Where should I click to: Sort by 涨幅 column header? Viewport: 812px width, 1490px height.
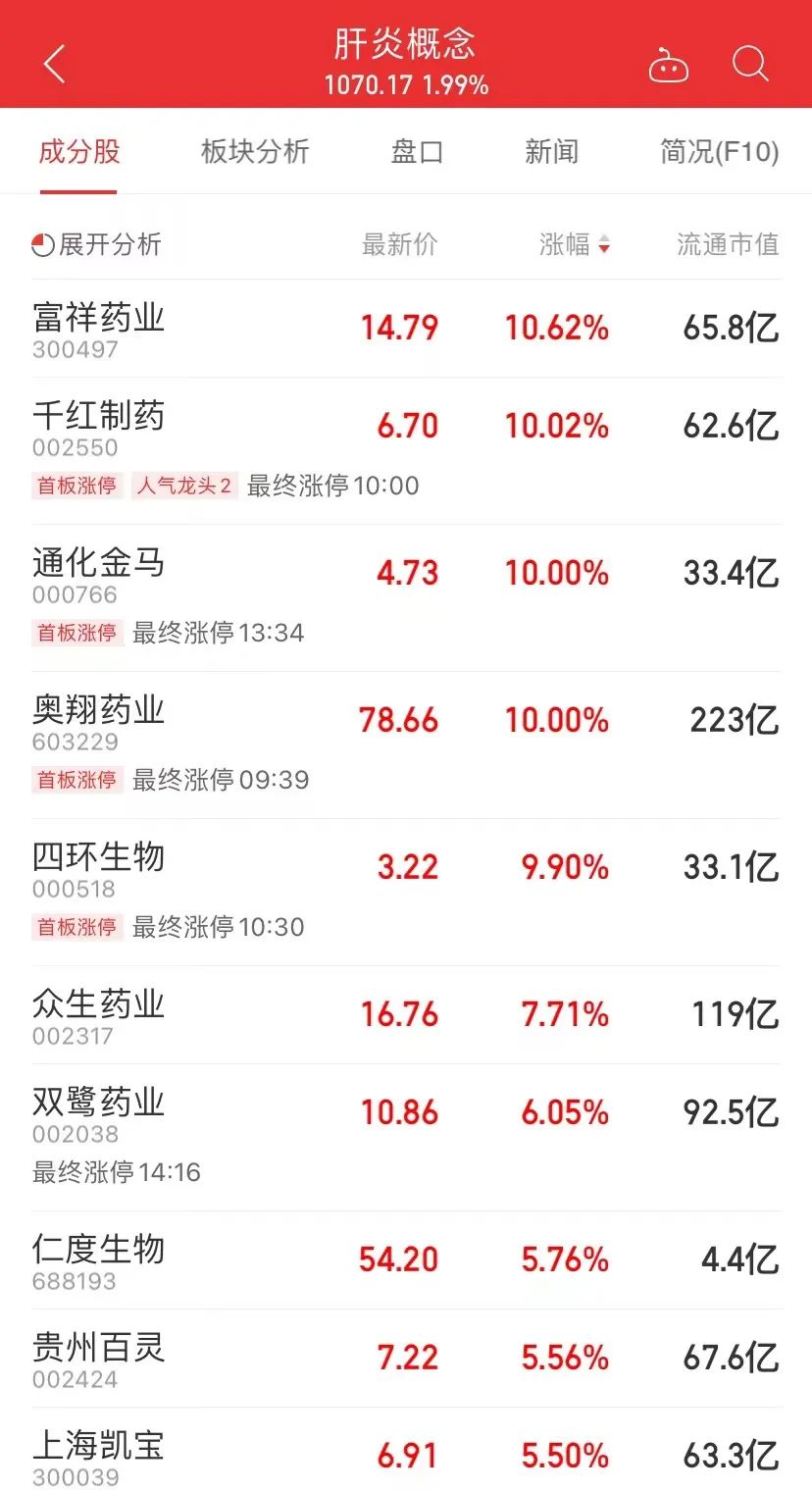[x=575, y=244]
